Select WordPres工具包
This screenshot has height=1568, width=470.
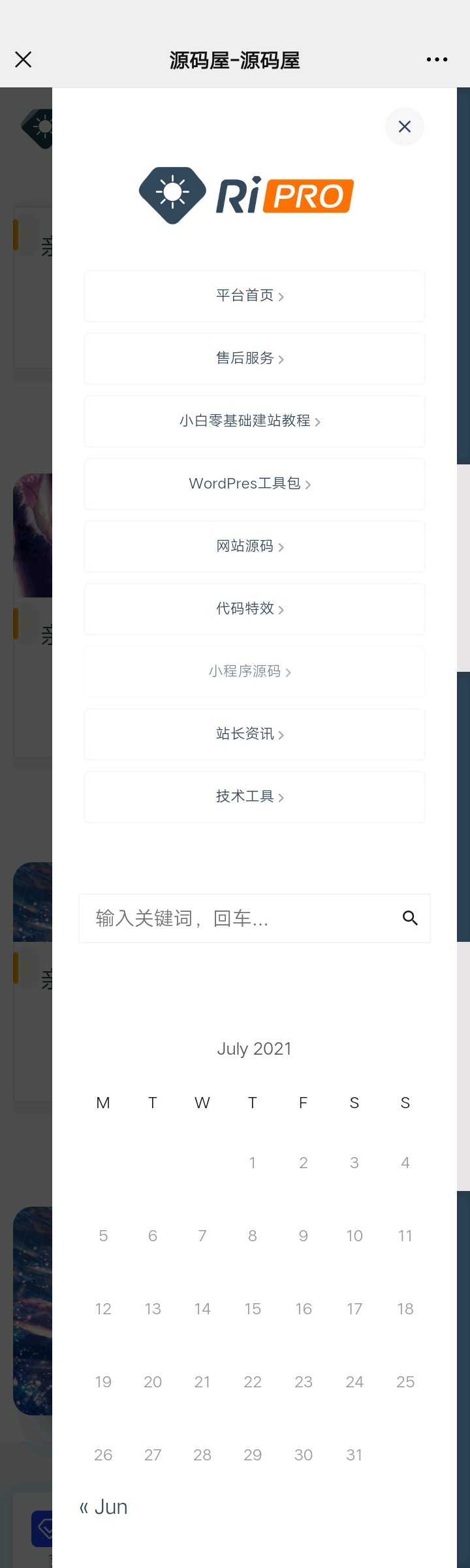254,484
